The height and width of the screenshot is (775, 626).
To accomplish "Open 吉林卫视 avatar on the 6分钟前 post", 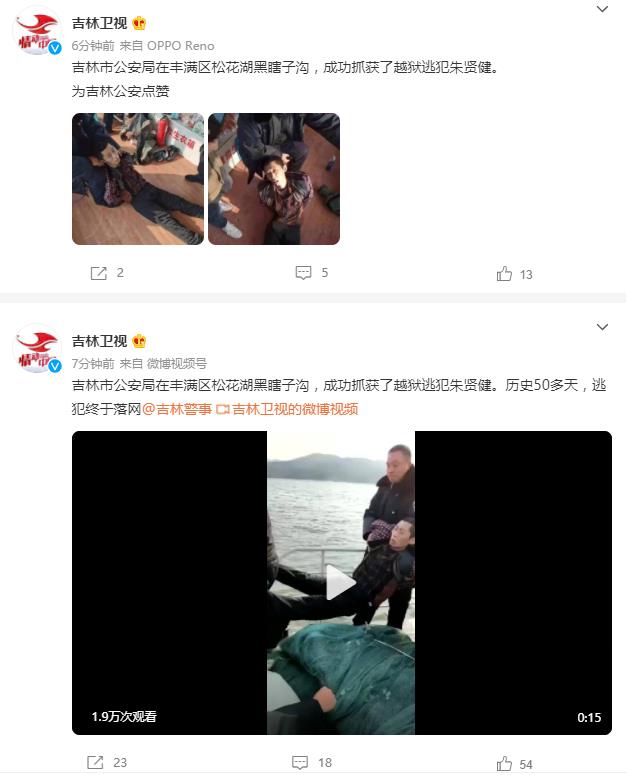I will click(37, 30).
